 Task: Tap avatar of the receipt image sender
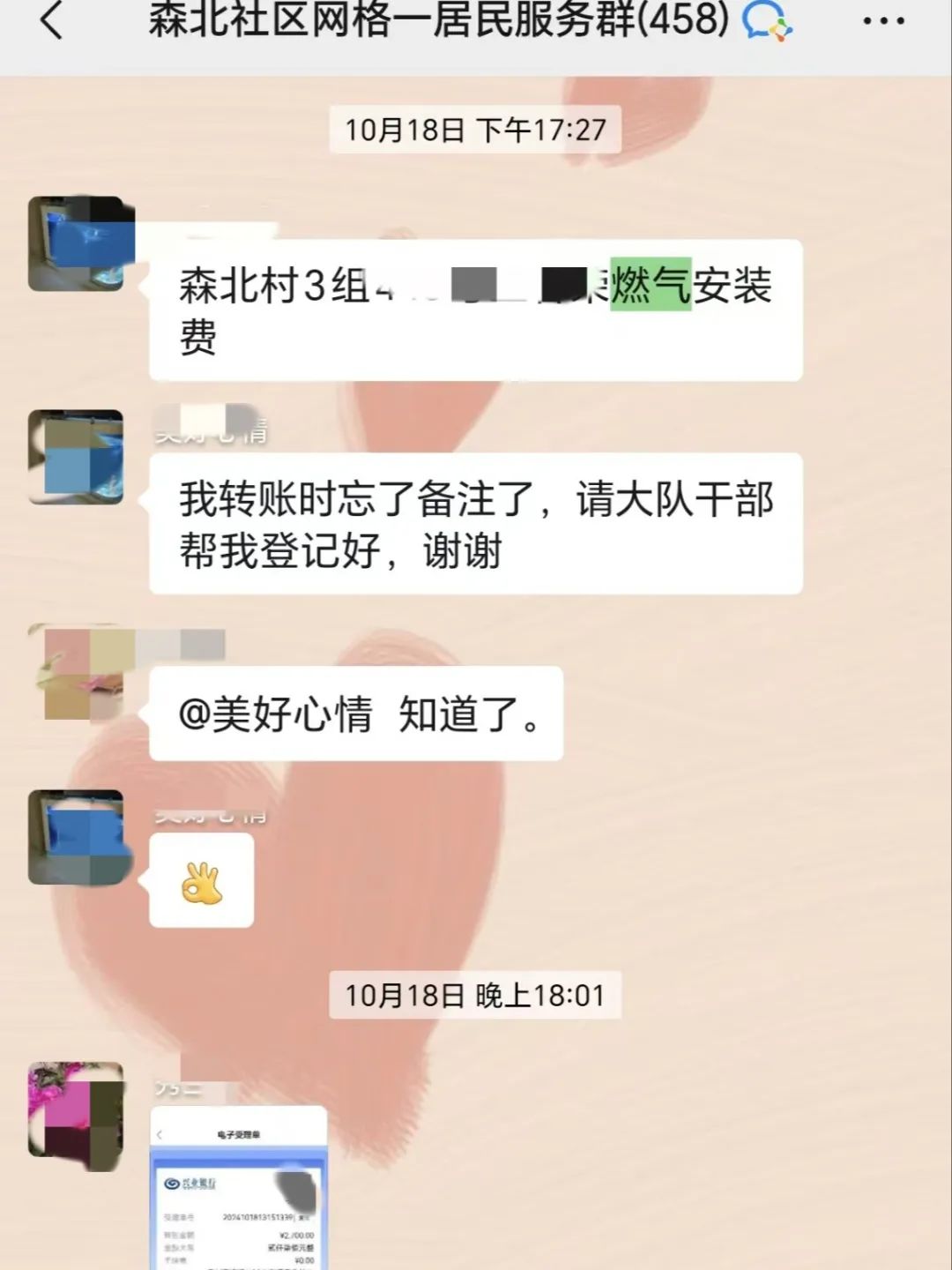tap(78, 1113)
